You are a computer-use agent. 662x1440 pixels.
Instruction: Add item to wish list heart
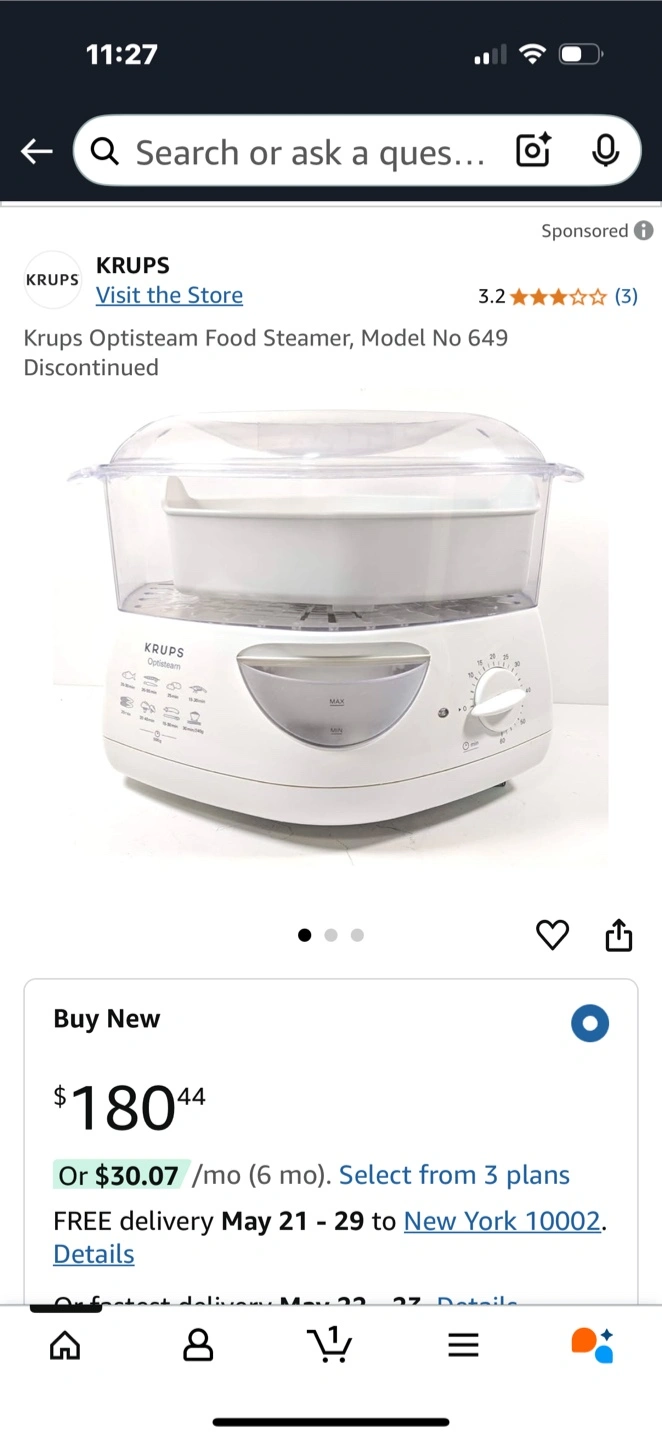point(552,935)
